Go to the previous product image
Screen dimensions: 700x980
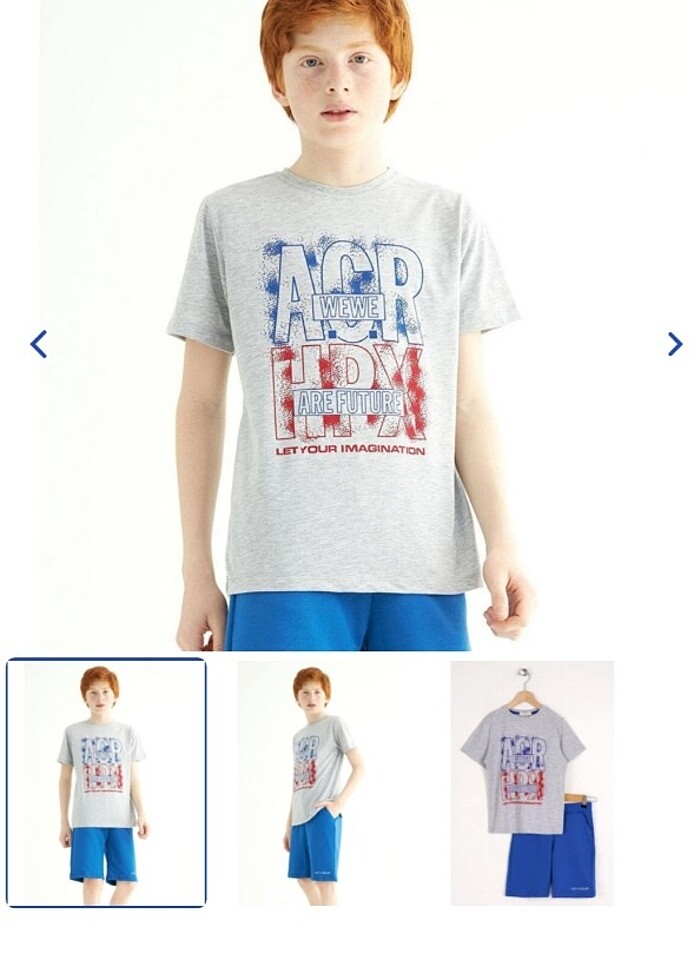39,345
